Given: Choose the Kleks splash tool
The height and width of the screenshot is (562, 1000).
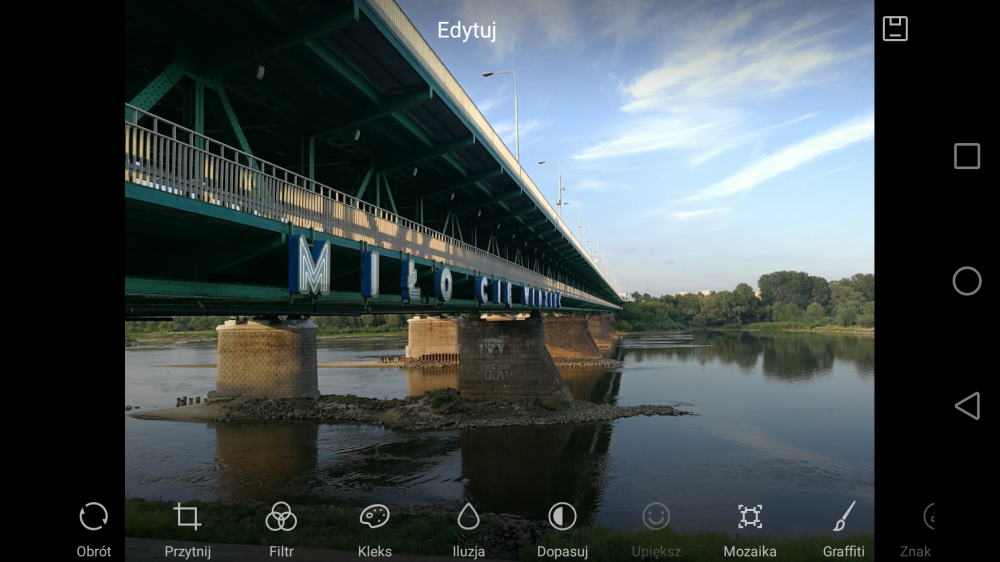Looking at the screenshot, I should pos(374,527).
